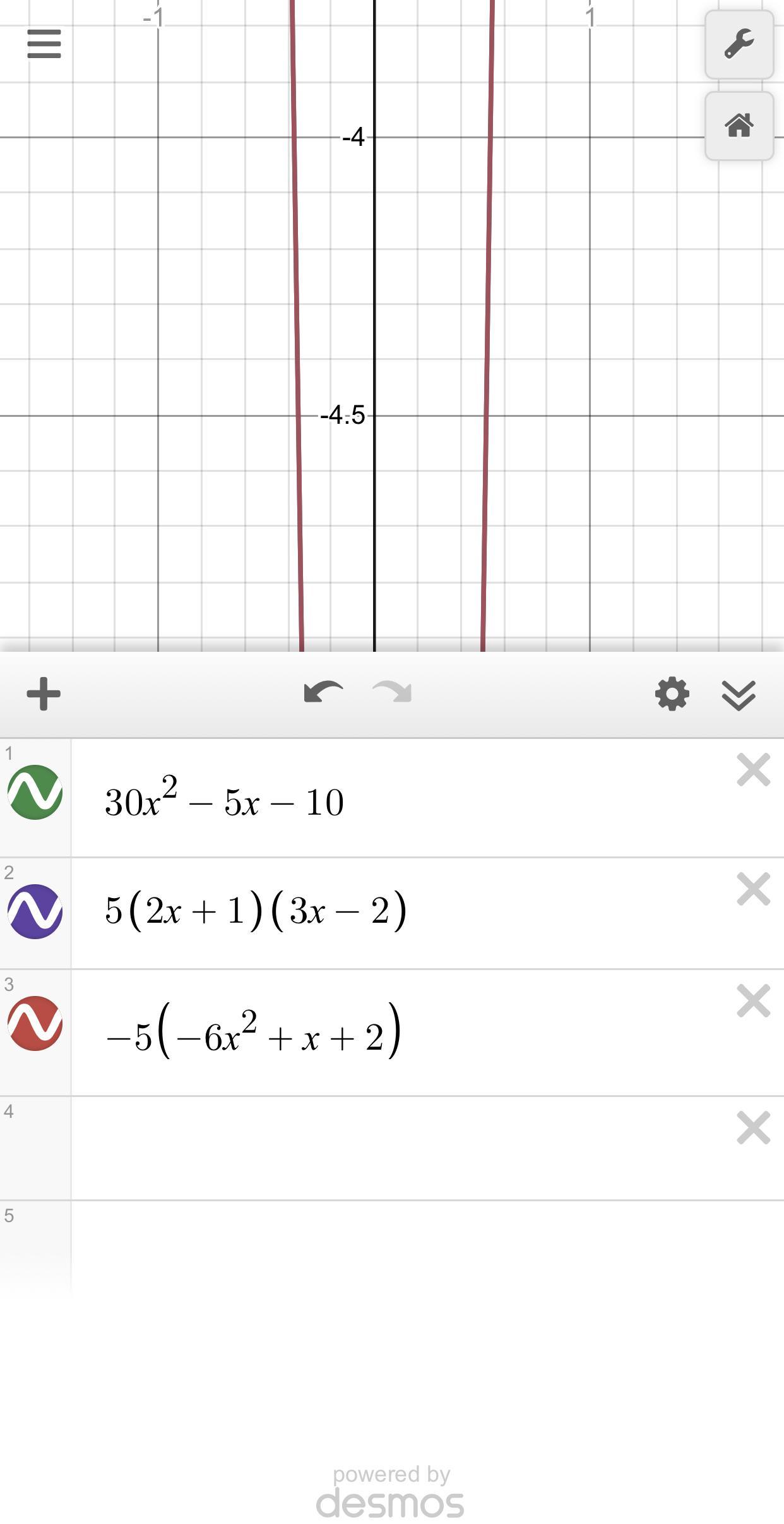Image resolution: width=784 pixels, height=1524 pixels.
Task: Delete expression 30x² − 5x − 10
Action: pos(753,770)
